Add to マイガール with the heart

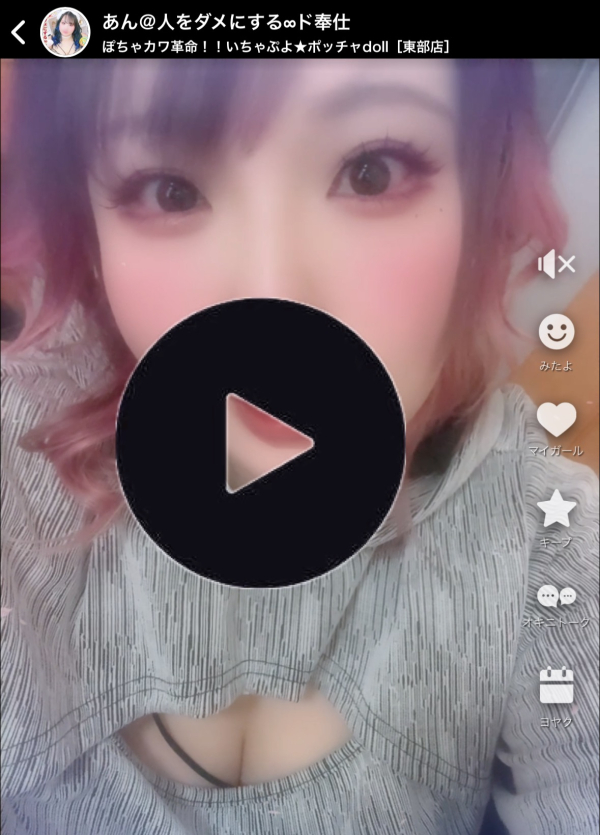point(556,420)
